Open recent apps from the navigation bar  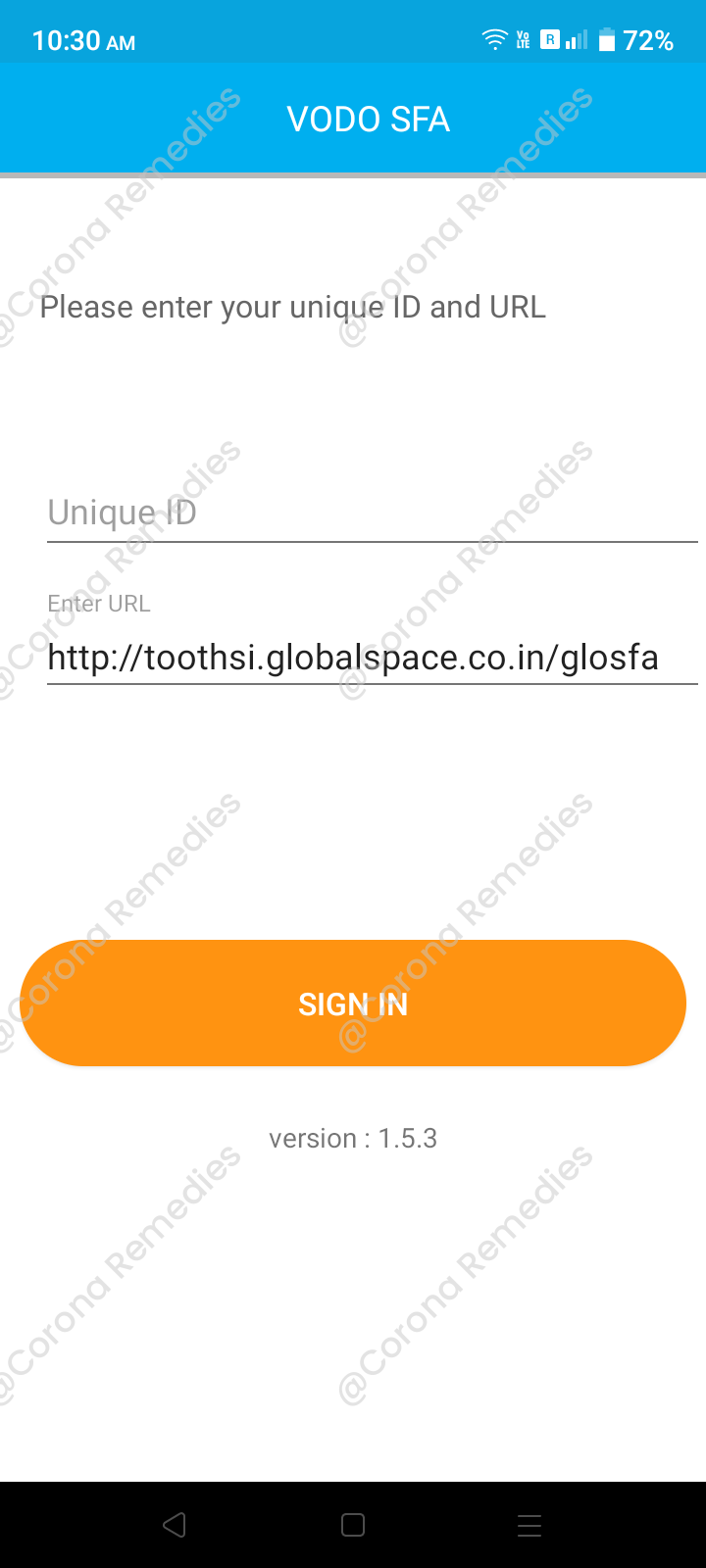[x=529, y=1525]
